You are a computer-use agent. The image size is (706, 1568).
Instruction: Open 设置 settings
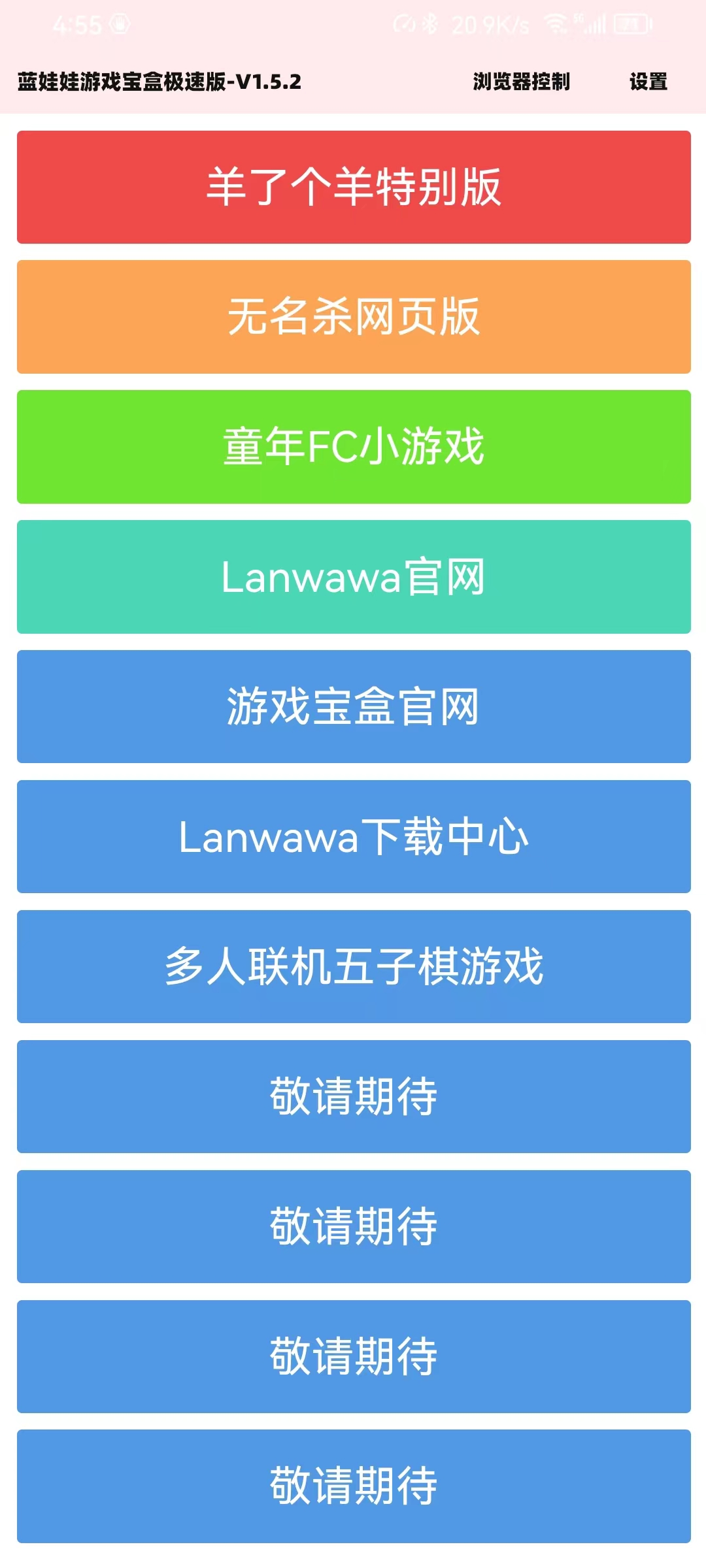648,82
